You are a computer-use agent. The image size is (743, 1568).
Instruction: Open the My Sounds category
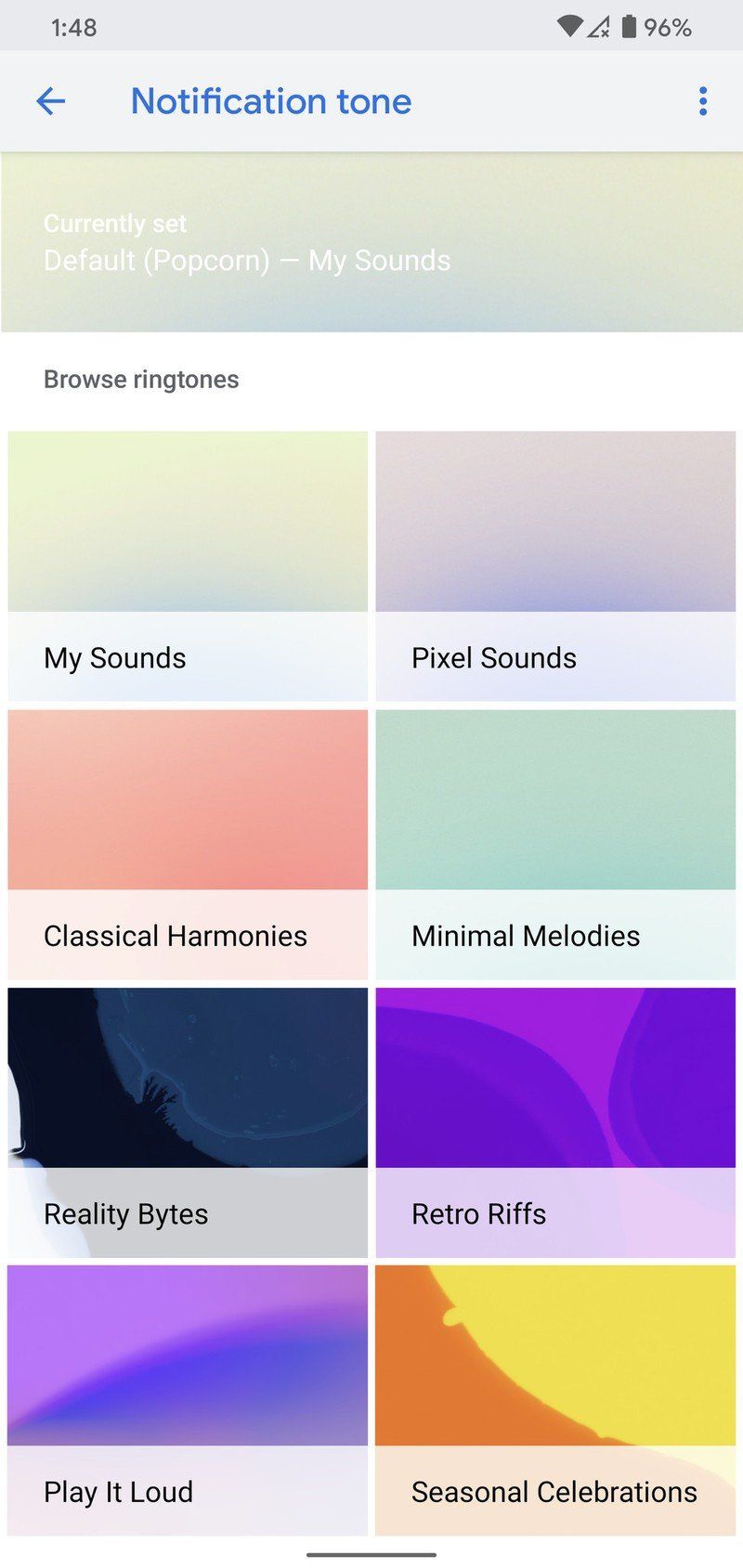pos(188,565)
